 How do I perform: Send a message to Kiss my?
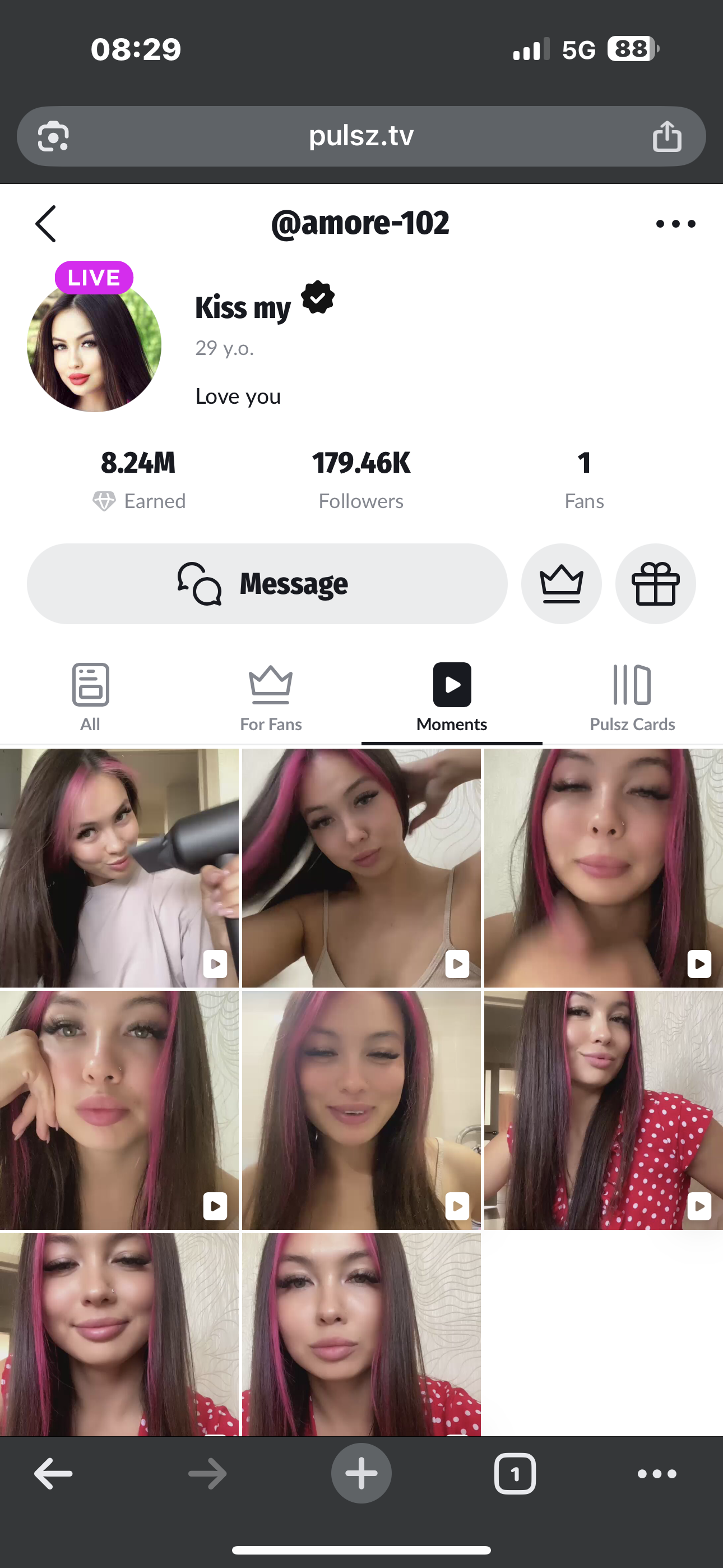[267, 584]
